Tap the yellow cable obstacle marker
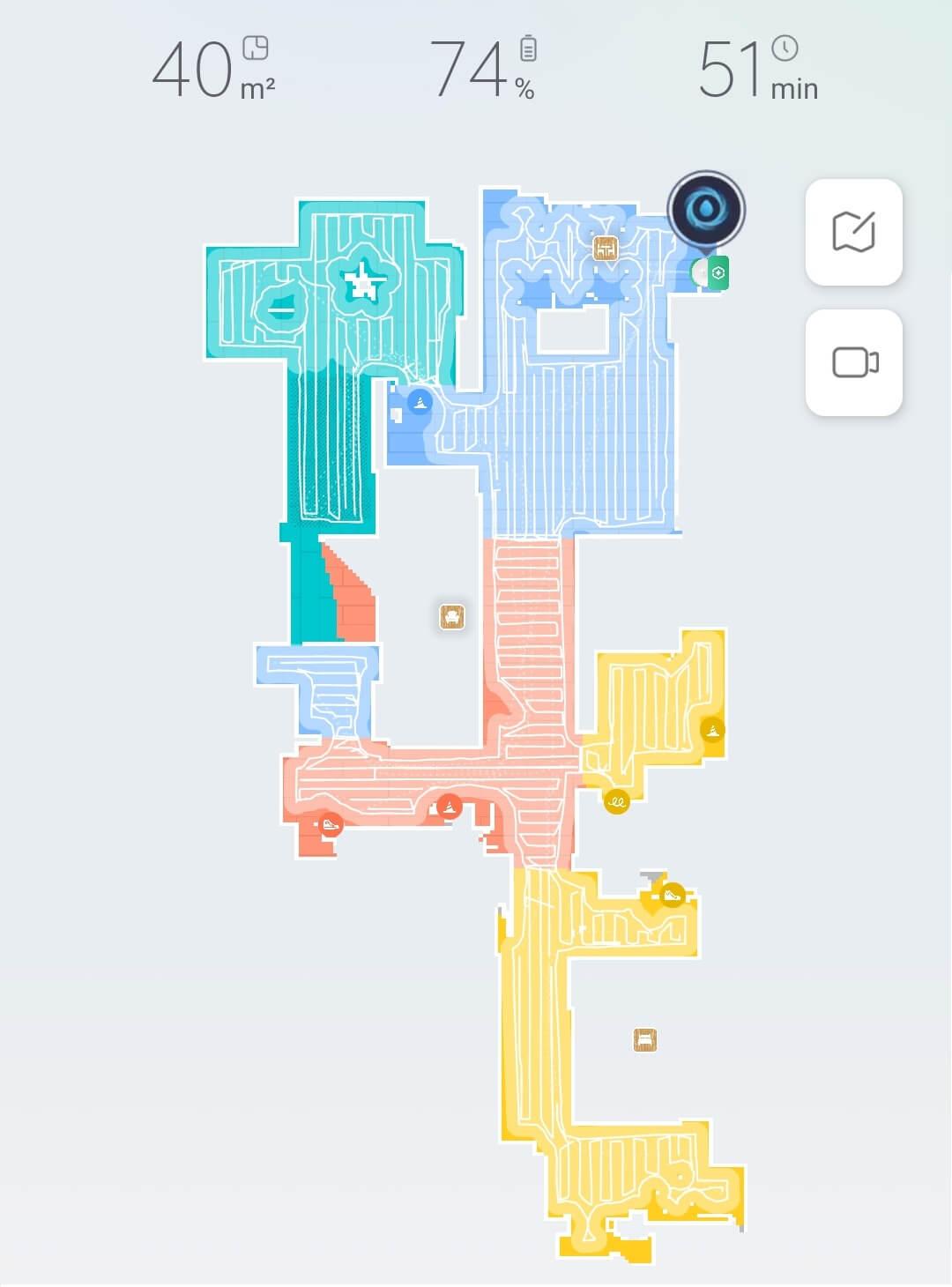The image size is (952, 1287). tap(616, 801)
